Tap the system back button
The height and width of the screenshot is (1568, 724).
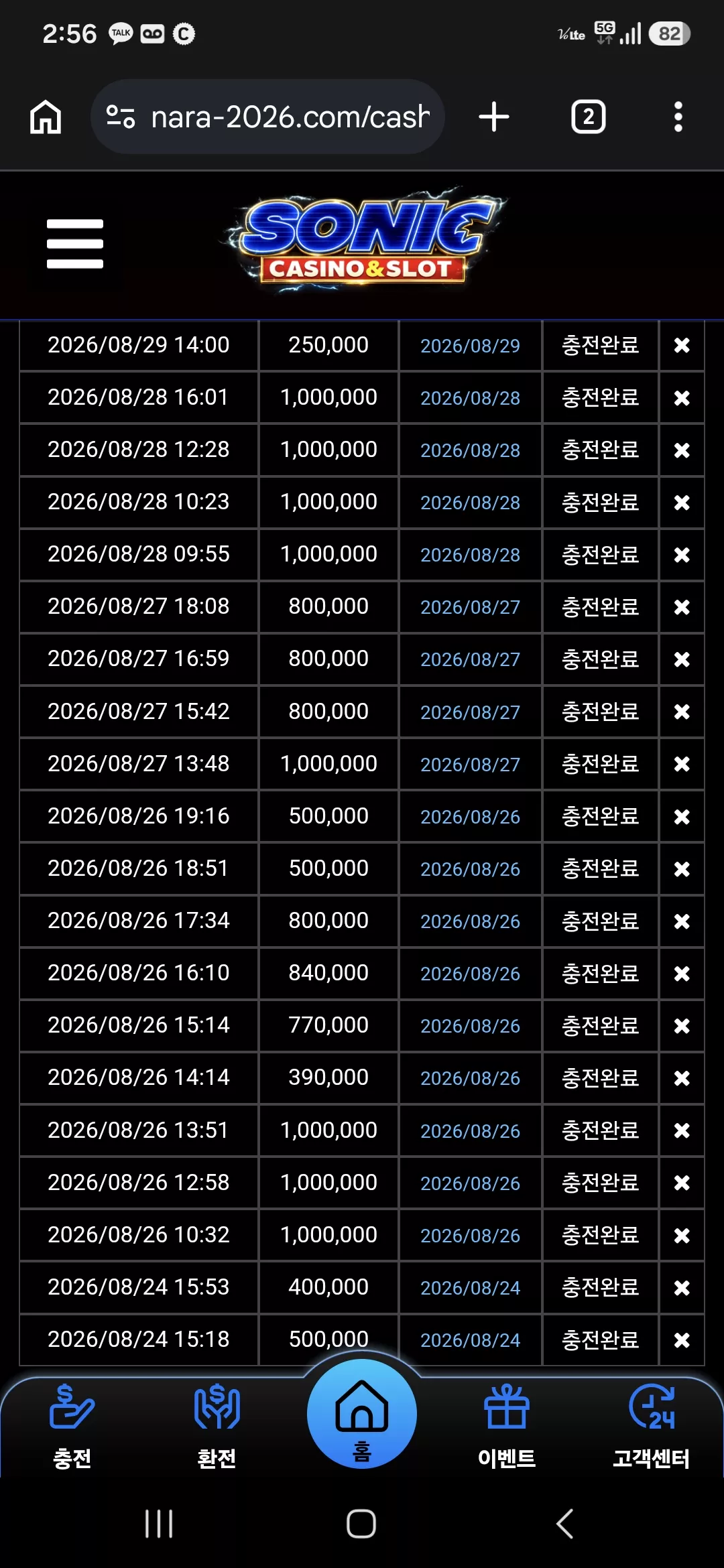565,1524
